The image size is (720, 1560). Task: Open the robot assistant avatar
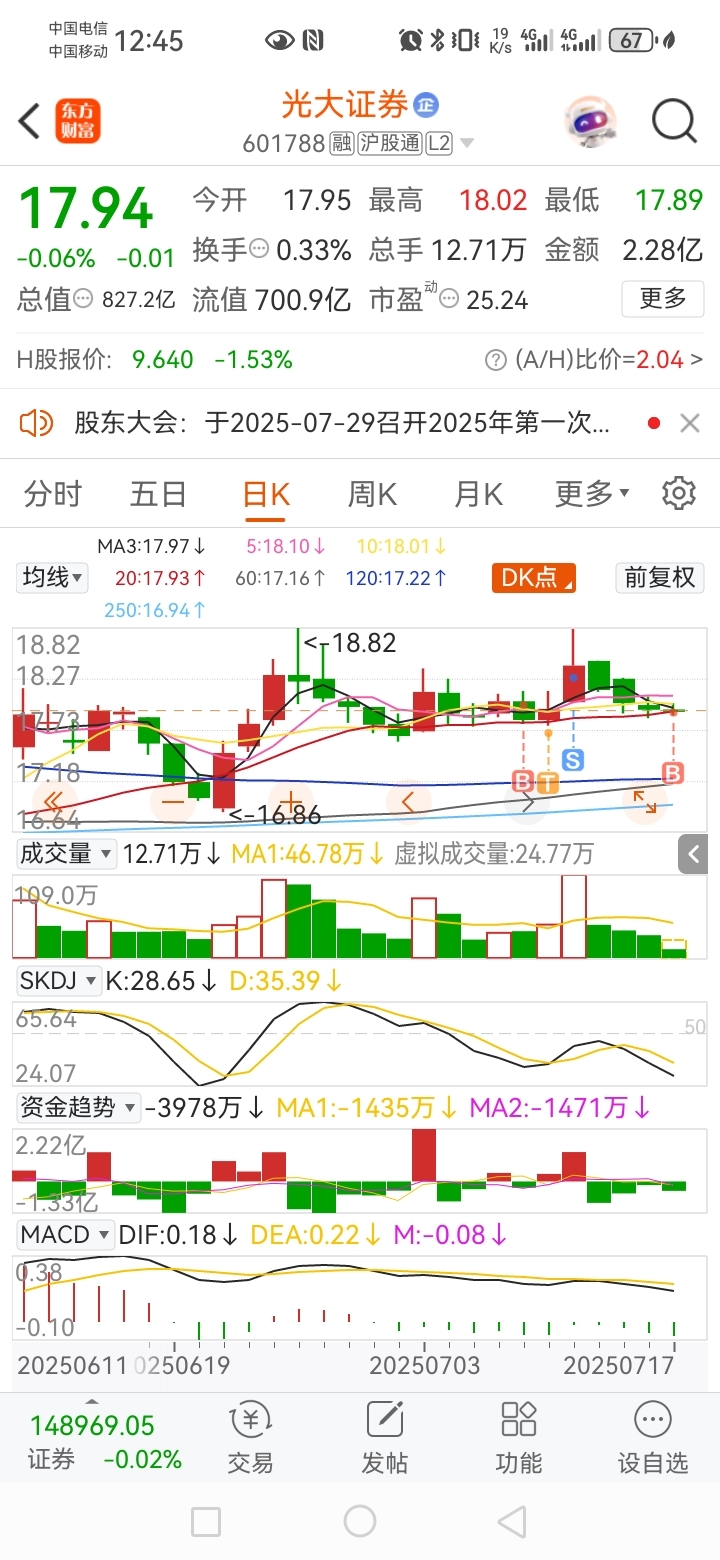590,122
